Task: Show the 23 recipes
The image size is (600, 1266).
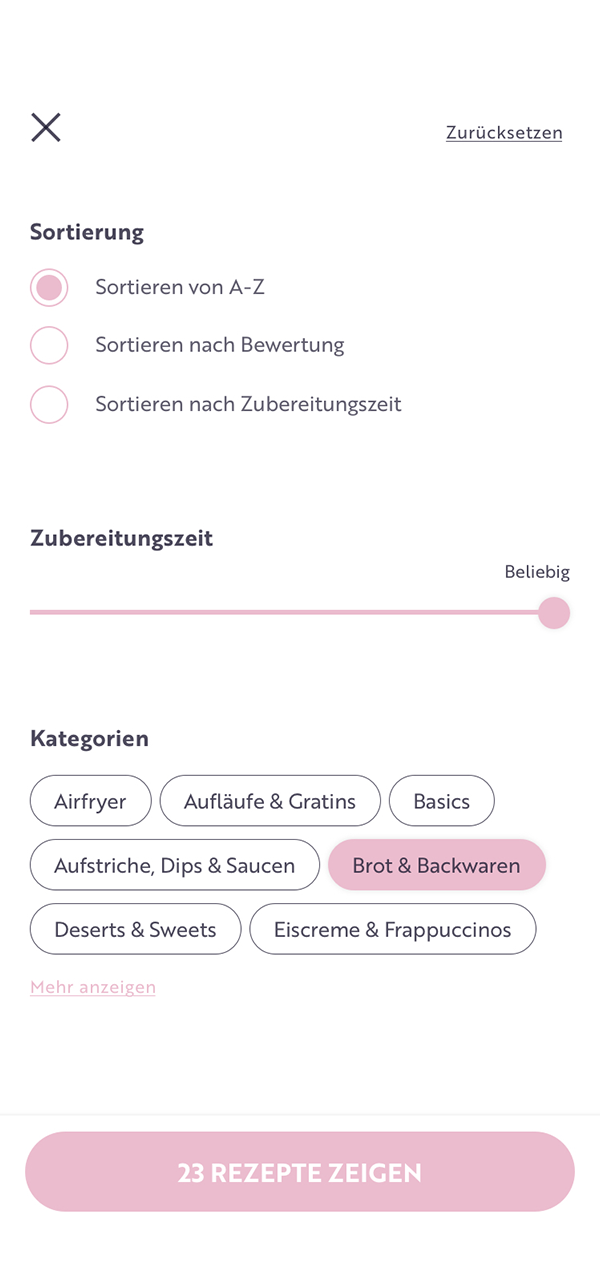Action: point(300,1172)
